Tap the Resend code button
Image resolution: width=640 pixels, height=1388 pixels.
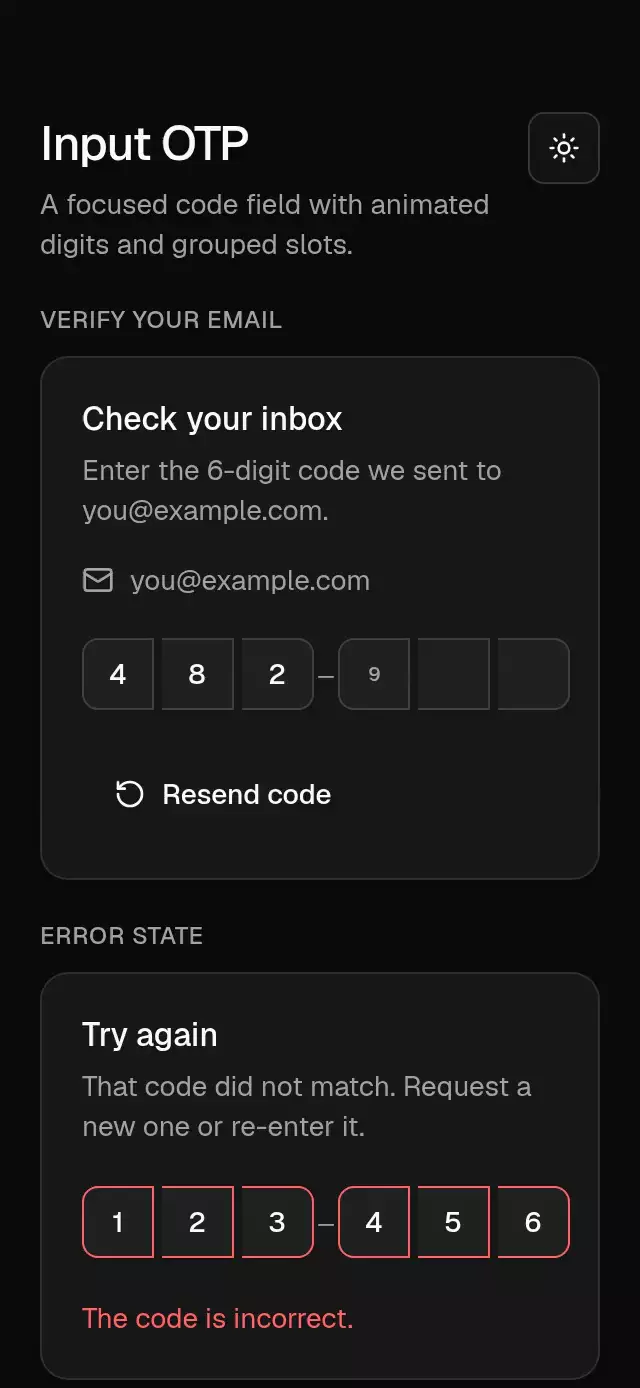click(x=222, y=795)
